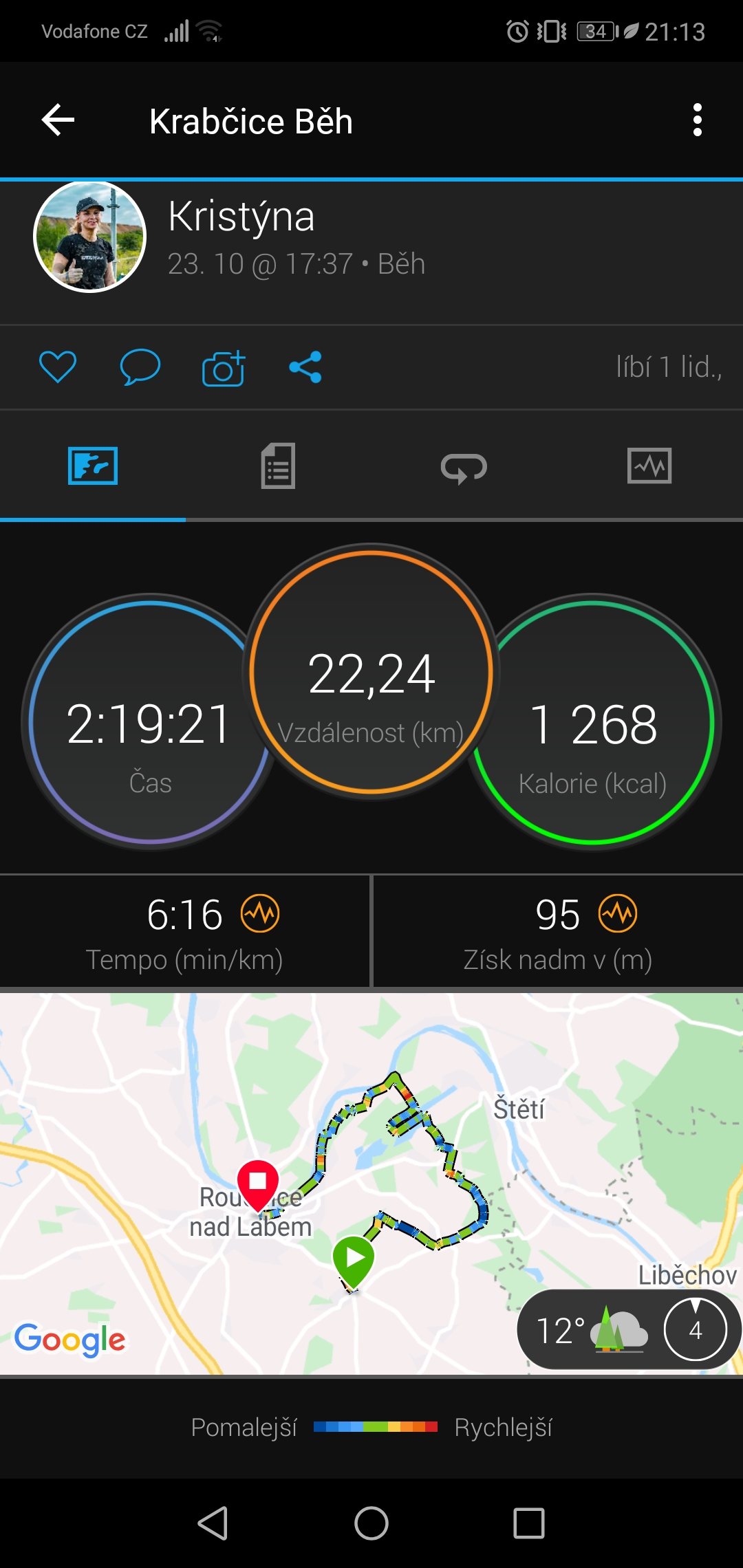Tap the 12° weather widget
This screenshot has width=743, height=1568.
click(628, 1330)
